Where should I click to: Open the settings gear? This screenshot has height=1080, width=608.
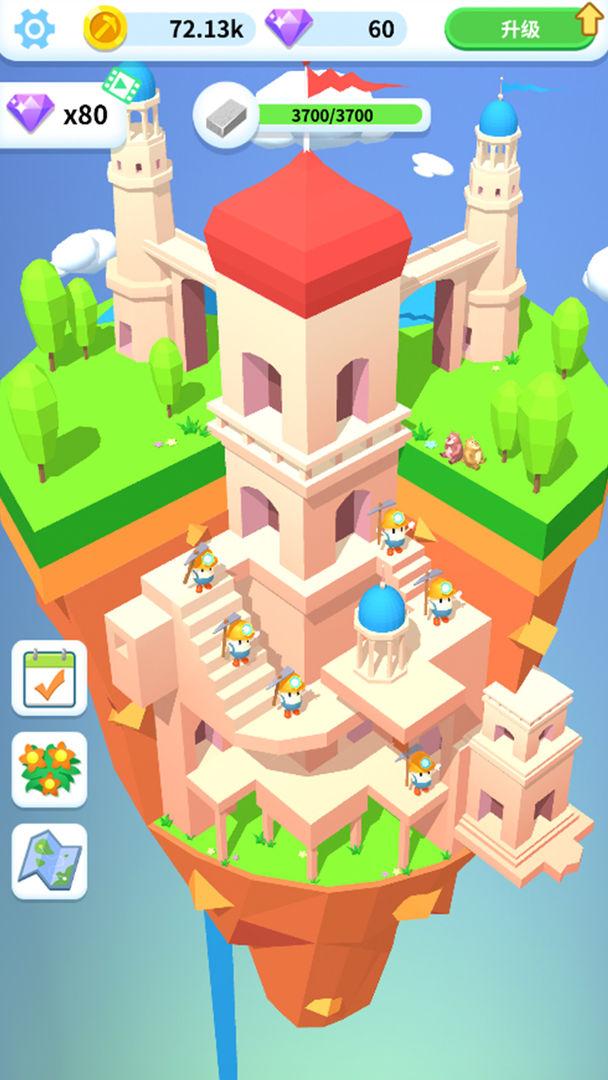(35, 28)
